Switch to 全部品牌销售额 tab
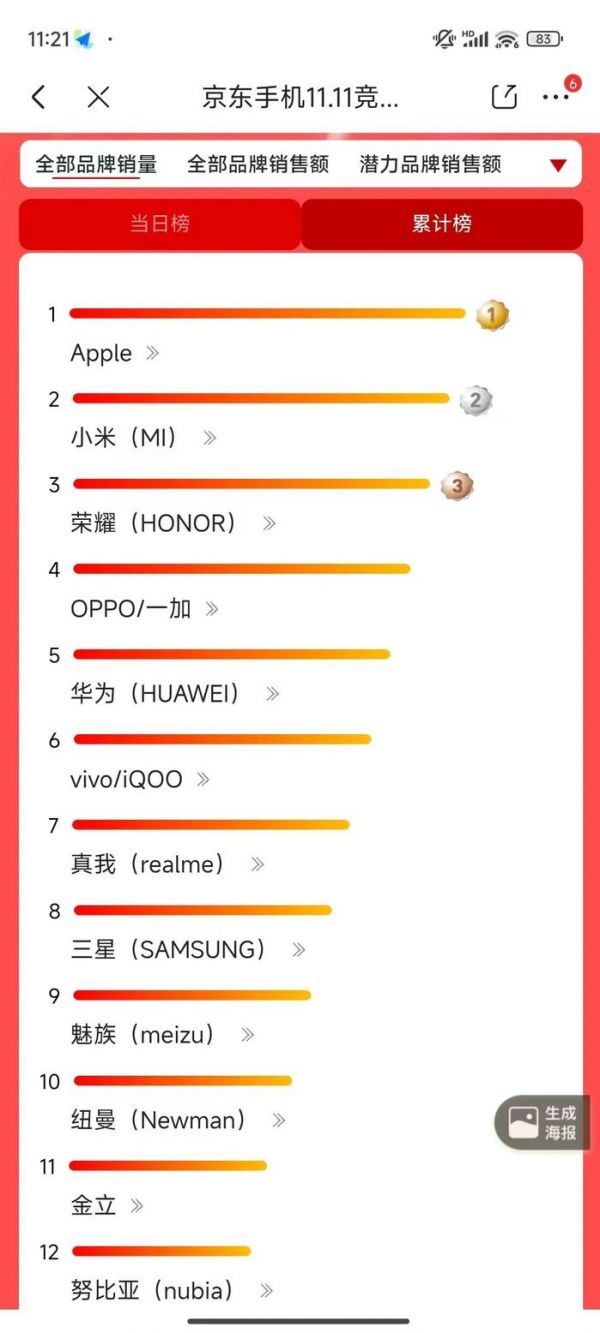The width and height of the screenshot is (600, 1333). pyautogui.click(x=258, y=164)
